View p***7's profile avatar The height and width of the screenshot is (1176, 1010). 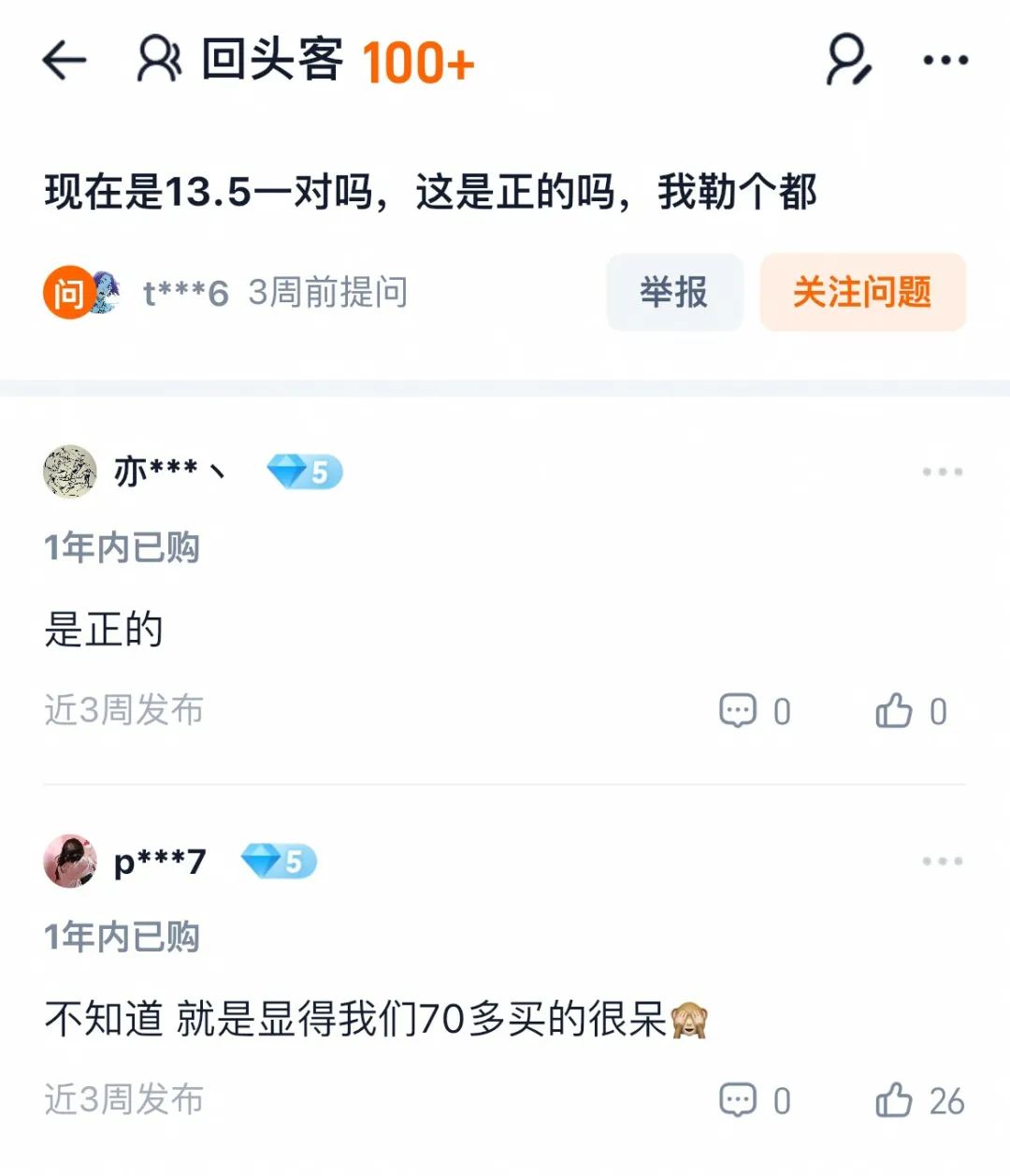pyautogui.click(x=70, y=861)
